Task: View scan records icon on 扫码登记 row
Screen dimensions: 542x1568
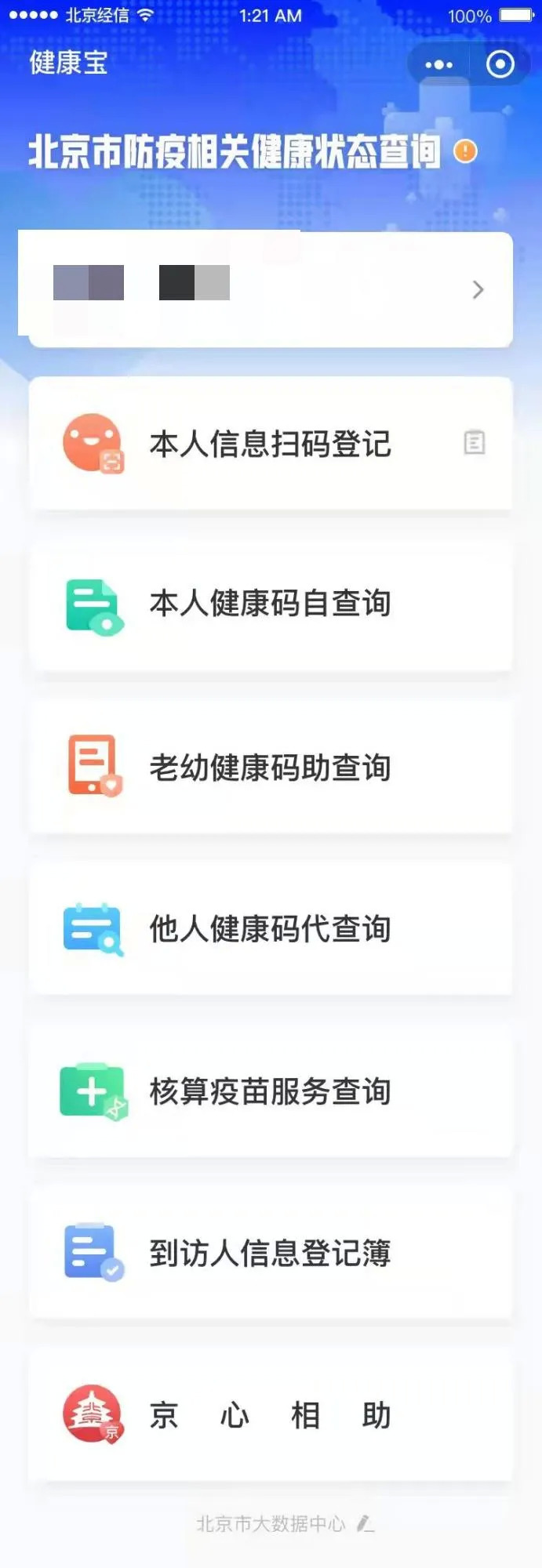Action: click(x=474, y=443)
